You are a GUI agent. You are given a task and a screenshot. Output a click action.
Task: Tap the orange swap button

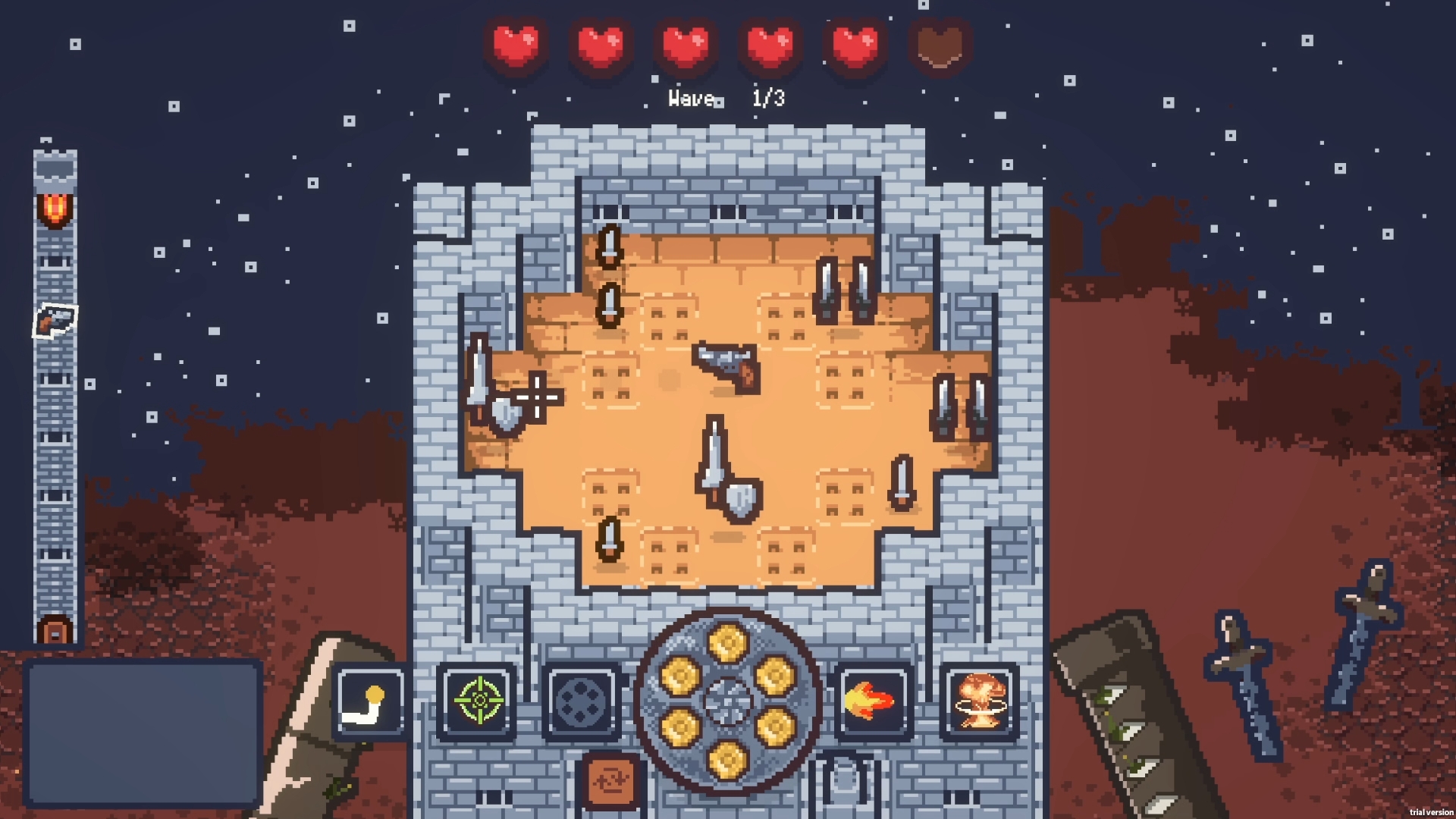pos(611,781)
